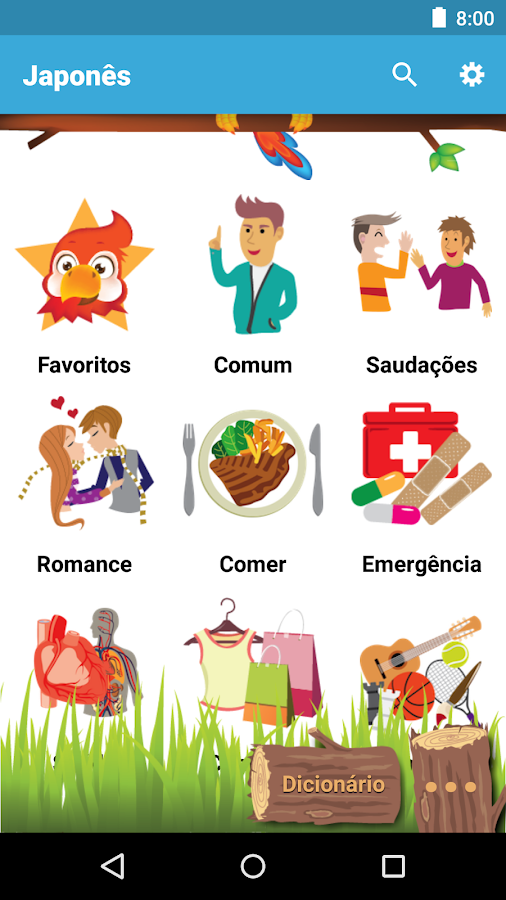
Task: Open the settings gear
Action: click(x=472, y=75)
